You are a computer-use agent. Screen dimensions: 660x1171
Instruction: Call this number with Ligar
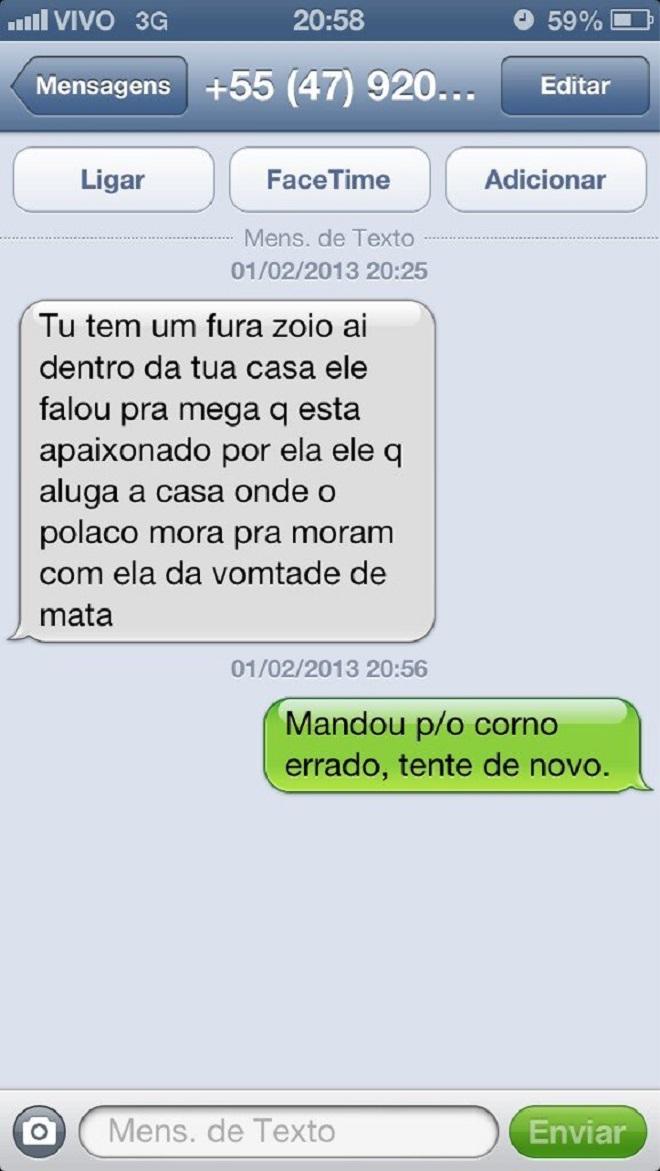click(x=113, y=180)
